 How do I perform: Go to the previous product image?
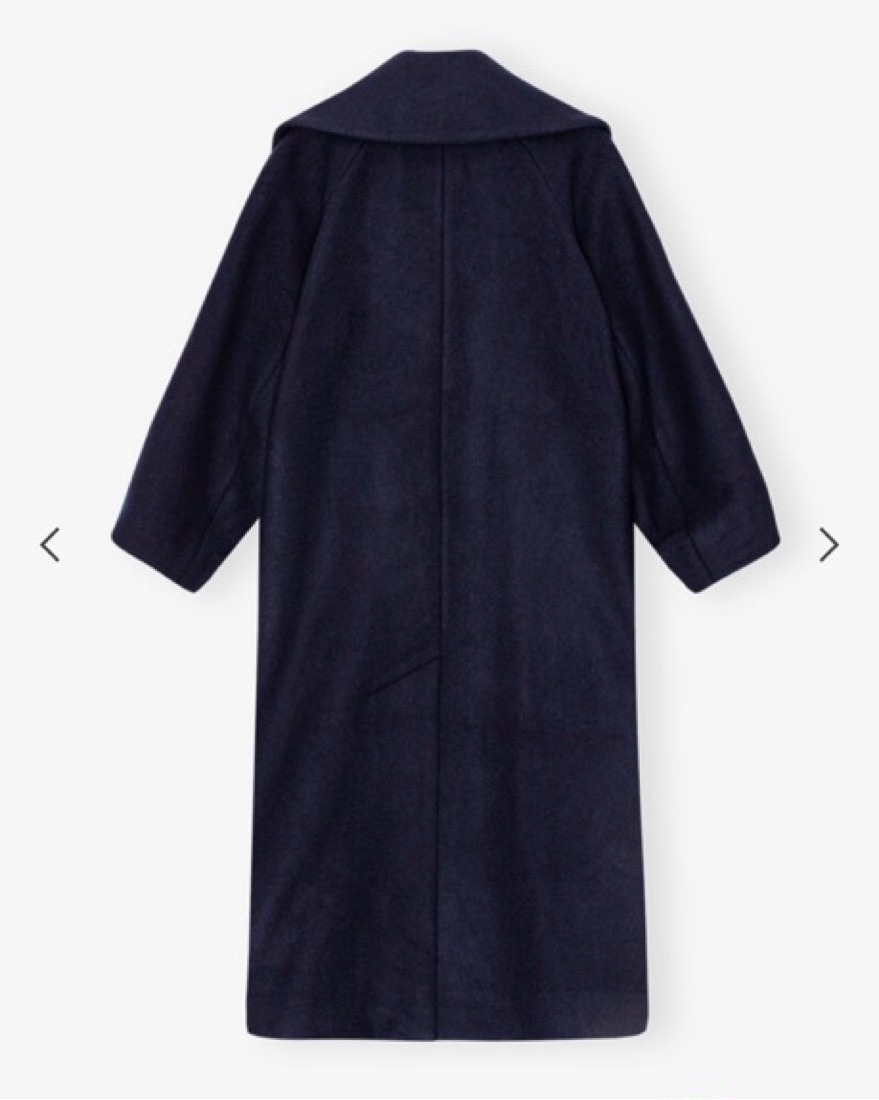tap(50, 545)
